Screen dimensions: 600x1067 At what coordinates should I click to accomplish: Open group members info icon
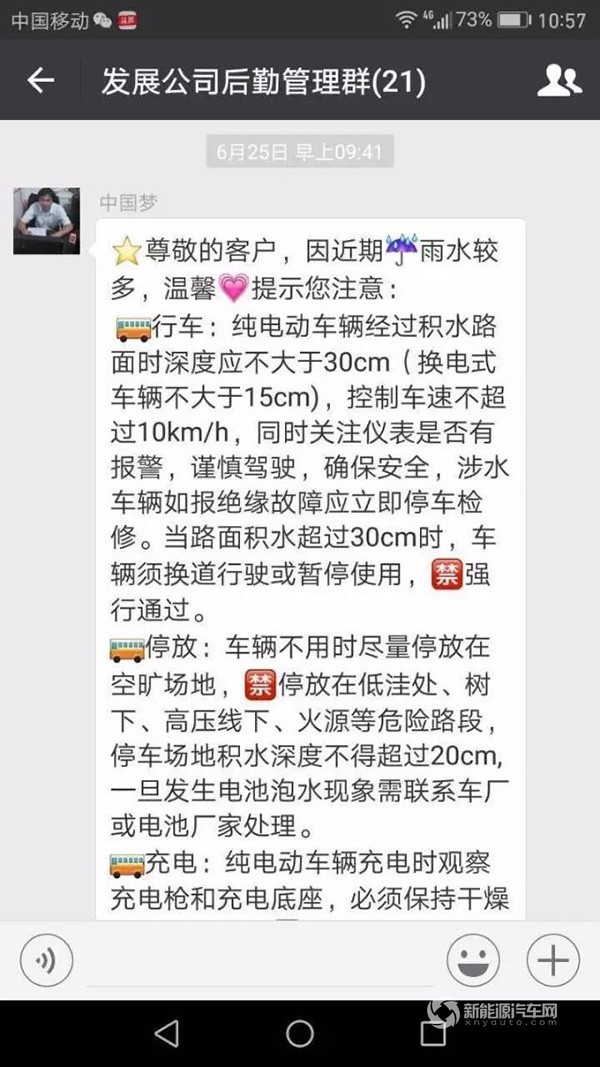point(559,81)
